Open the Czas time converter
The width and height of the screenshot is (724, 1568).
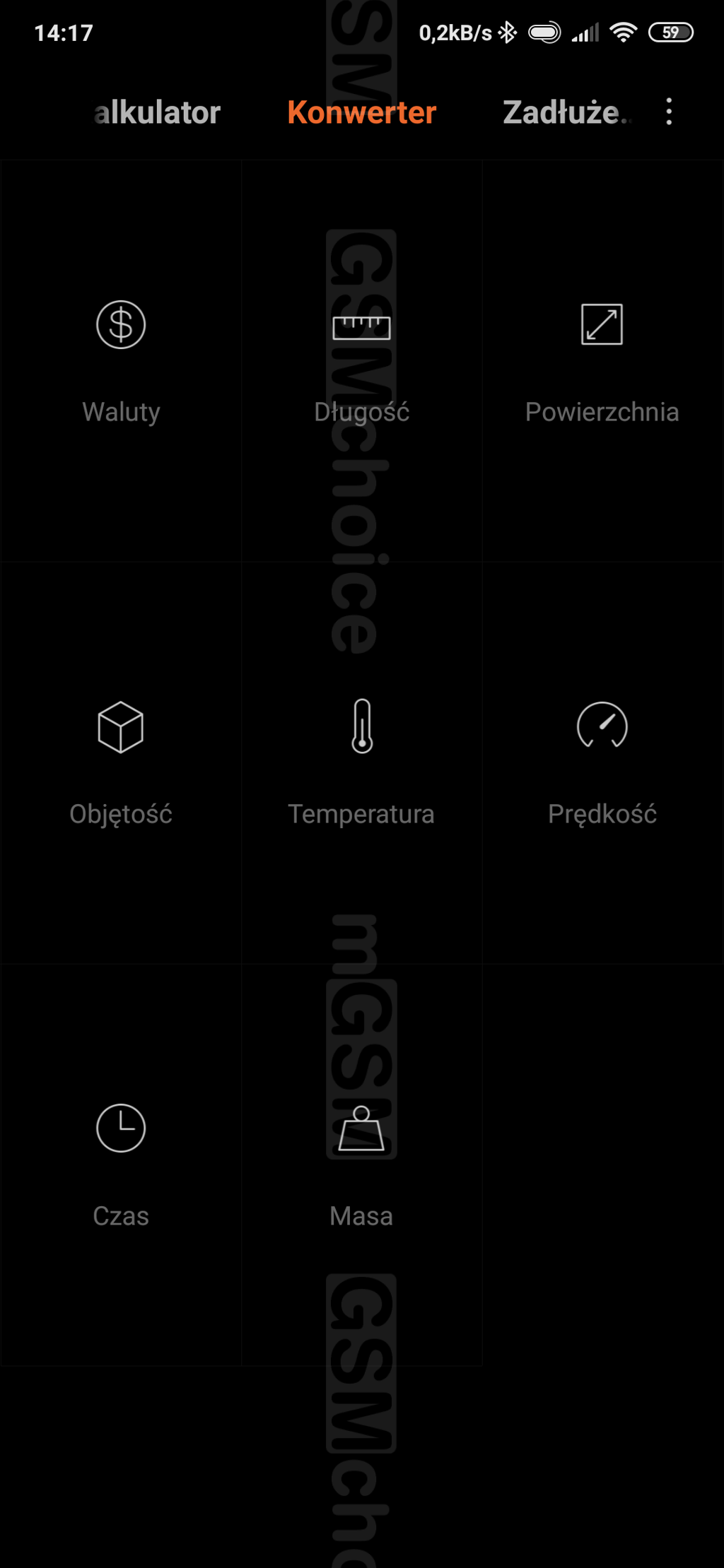click(x=121, y=1165)
